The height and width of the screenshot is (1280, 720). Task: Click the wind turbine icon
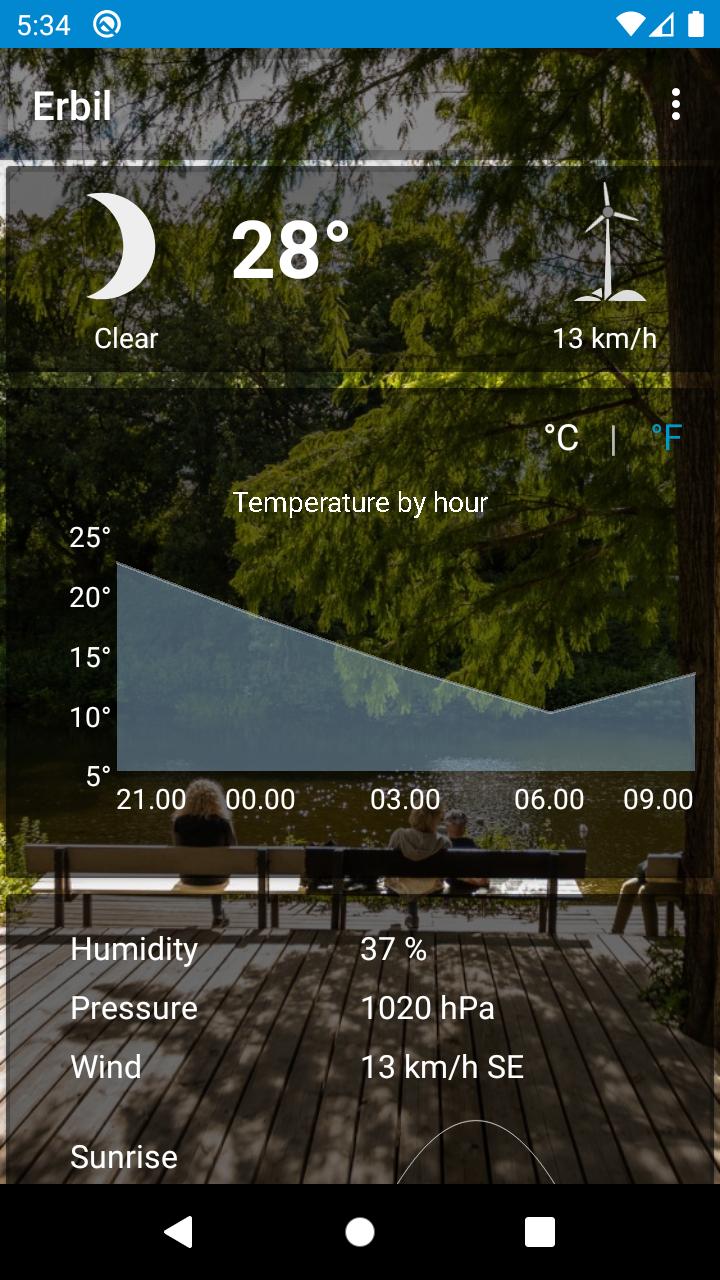[x=611, y=240]
